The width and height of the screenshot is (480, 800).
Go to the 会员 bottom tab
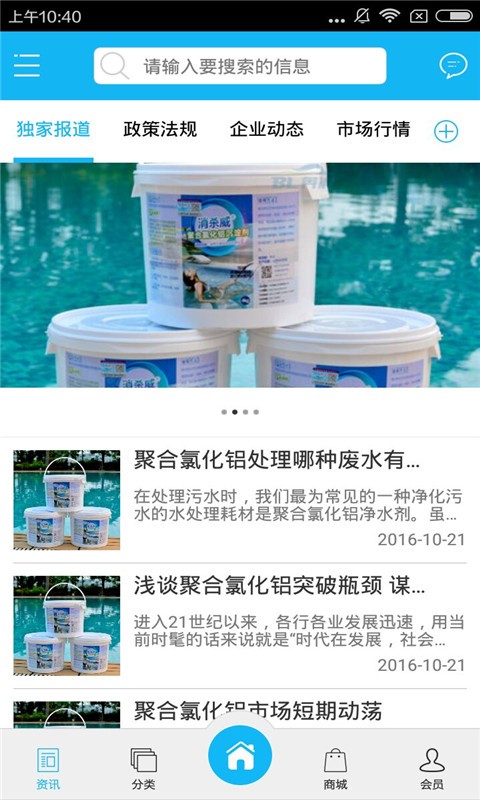pyautogui.click(x=432, y=768)
